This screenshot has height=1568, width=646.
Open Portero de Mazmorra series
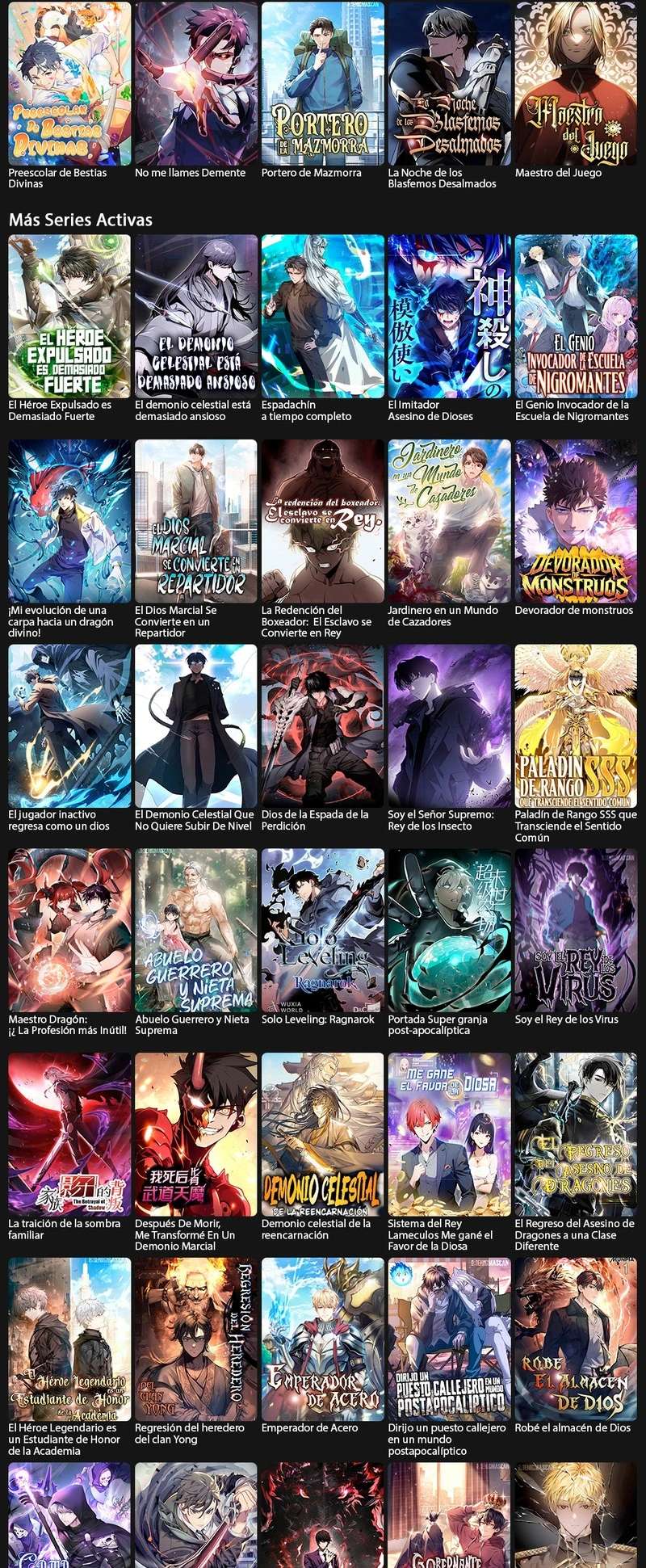[323, 84]
